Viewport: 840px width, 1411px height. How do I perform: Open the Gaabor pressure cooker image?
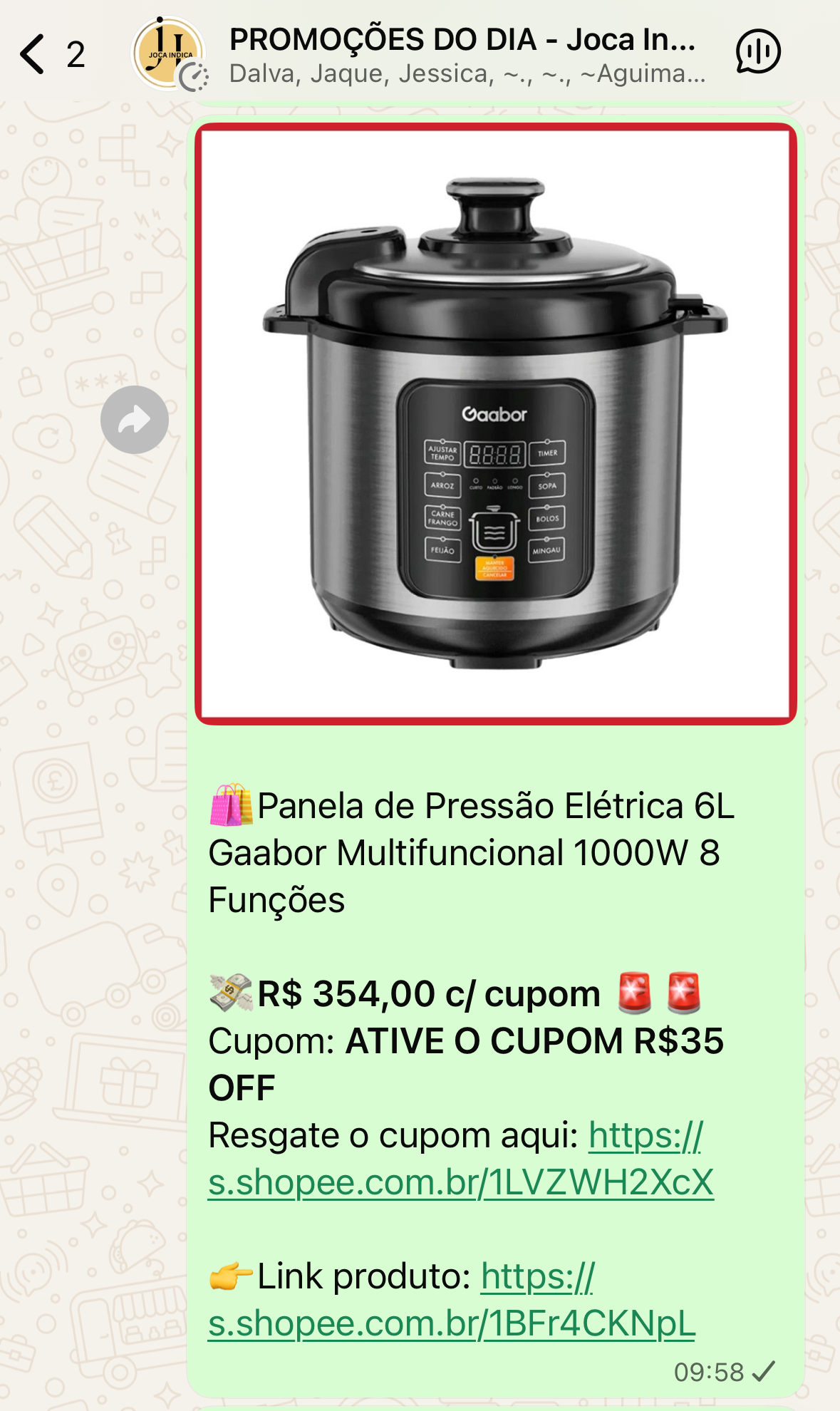495,423
